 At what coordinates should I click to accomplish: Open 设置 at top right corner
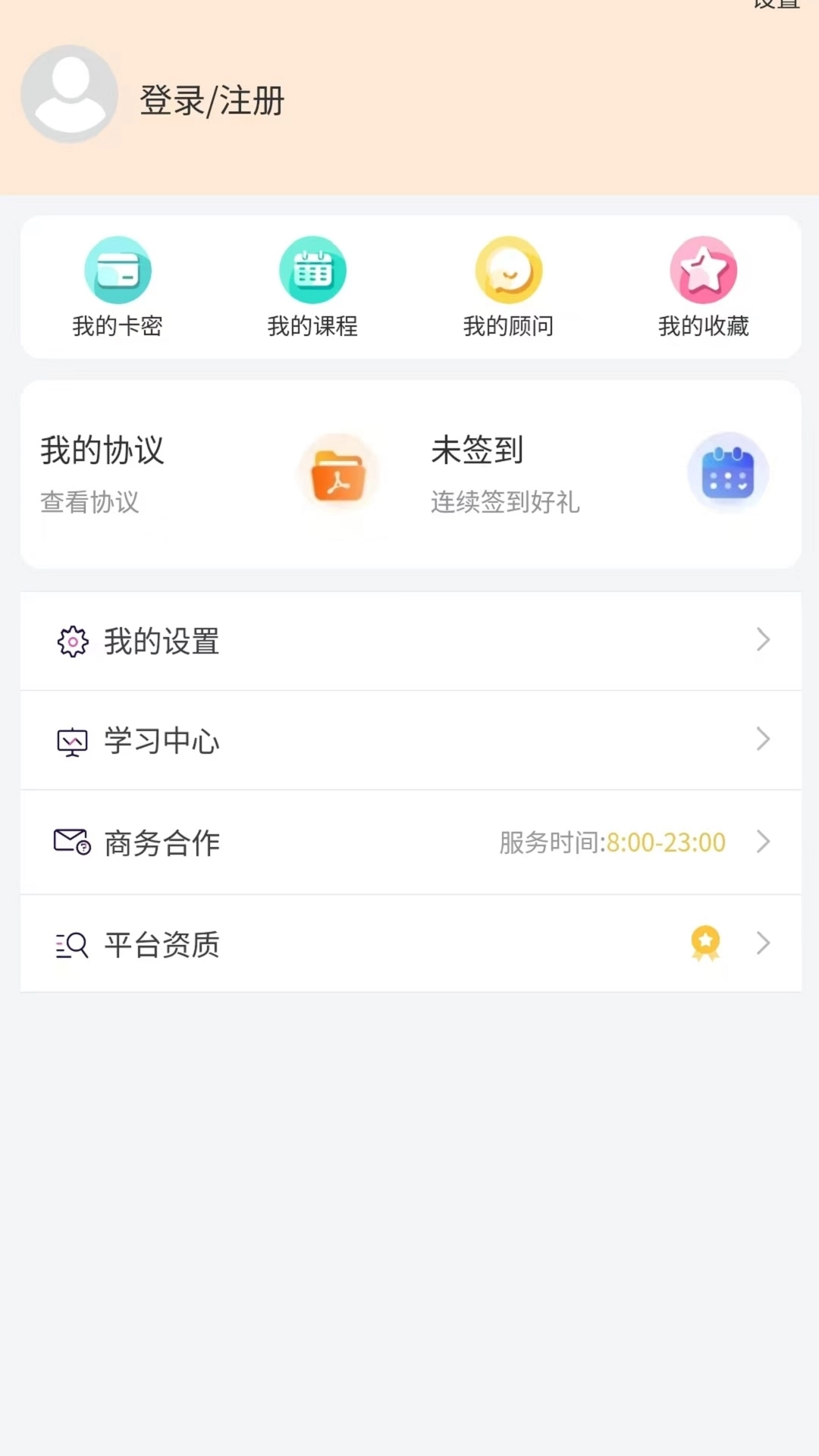[775, 6]
